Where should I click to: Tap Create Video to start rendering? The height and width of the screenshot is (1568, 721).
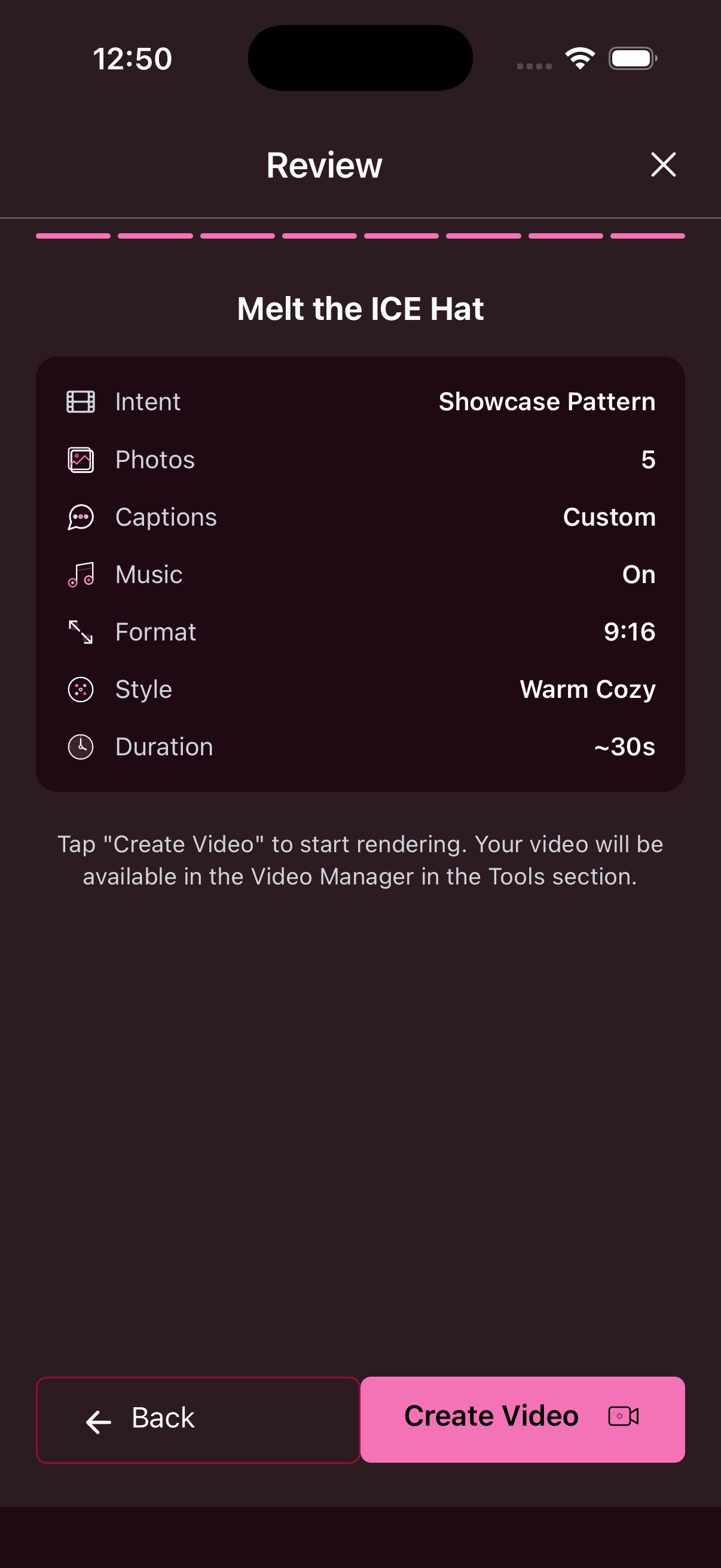[x=491, y=1416]
